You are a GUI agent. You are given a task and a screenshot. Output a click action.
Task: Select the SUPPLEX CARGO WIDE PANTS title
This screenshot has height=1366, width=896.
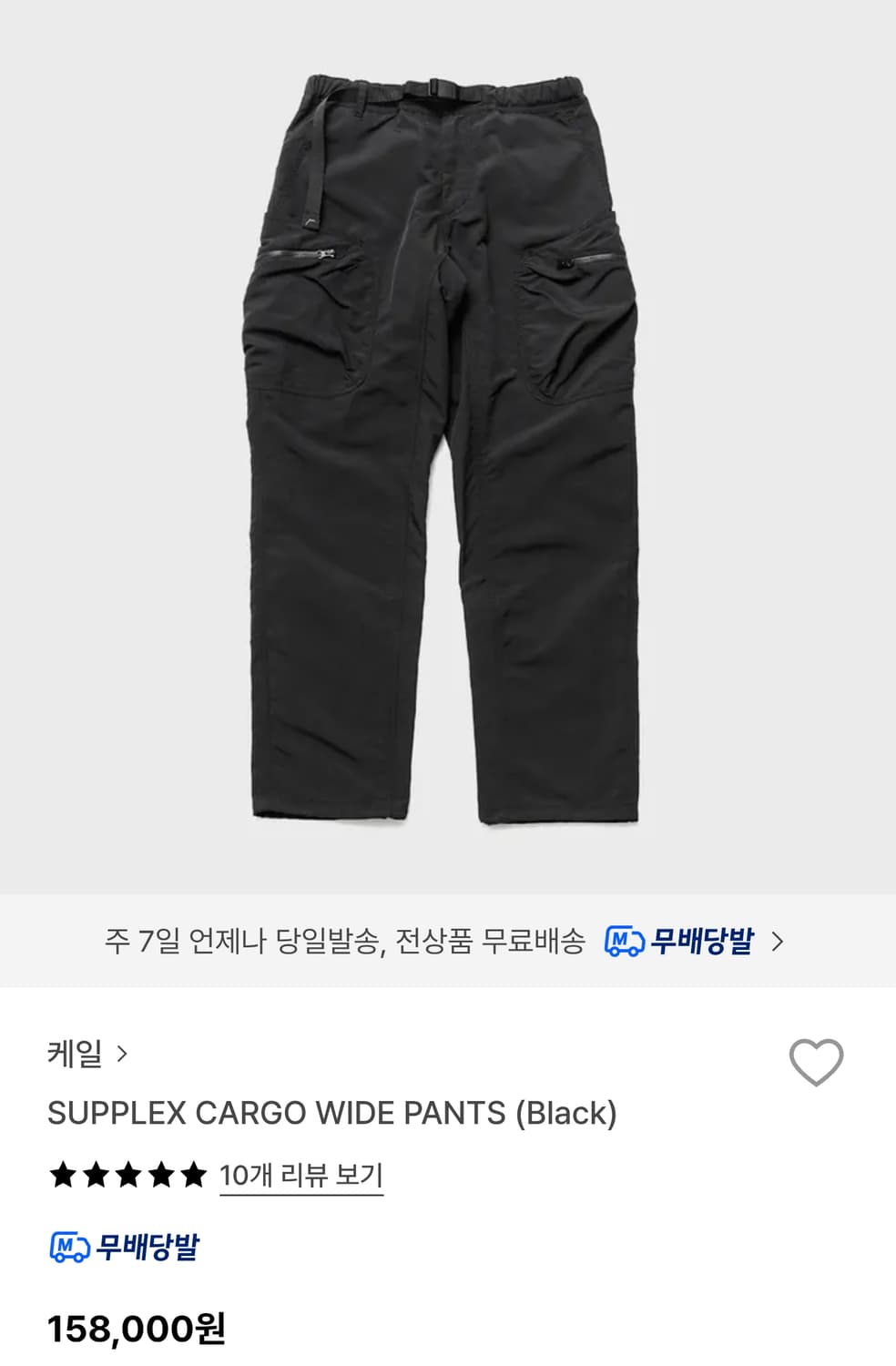pyautogui.click(x=333, y=1111)
